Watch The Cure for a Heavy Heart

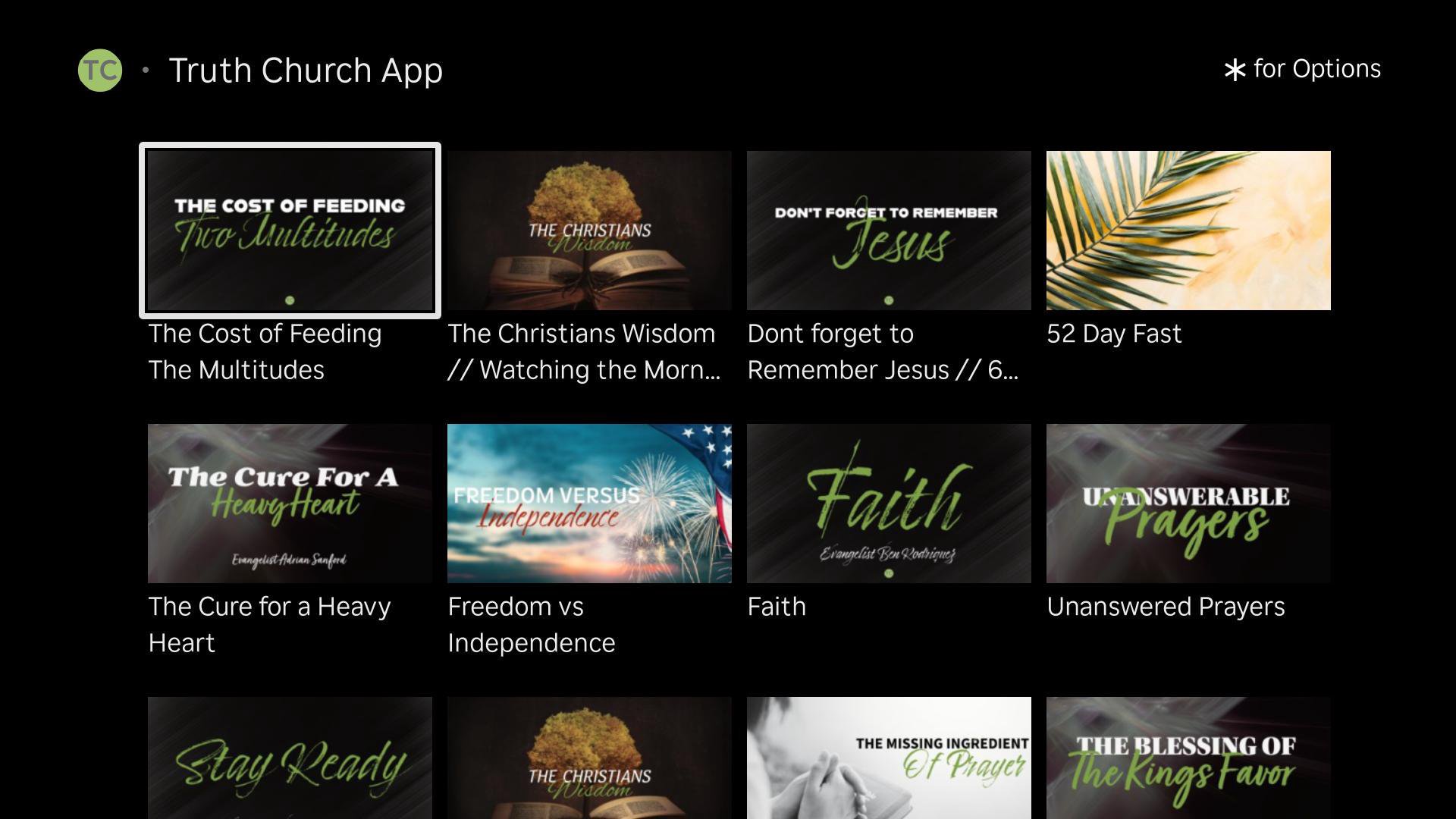point(290,504)
